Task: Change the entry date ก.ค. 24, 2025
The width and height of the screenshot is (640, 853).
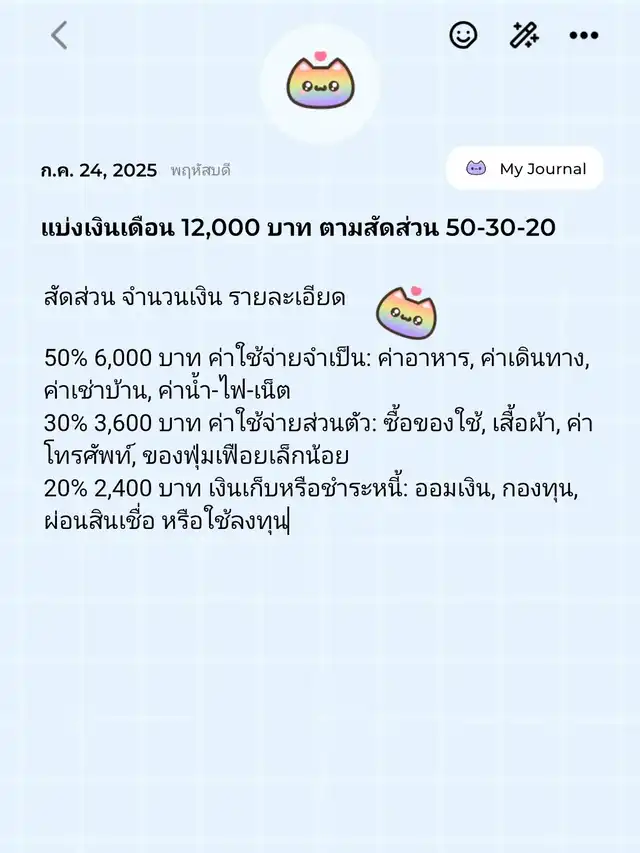Action: point(99,170)
